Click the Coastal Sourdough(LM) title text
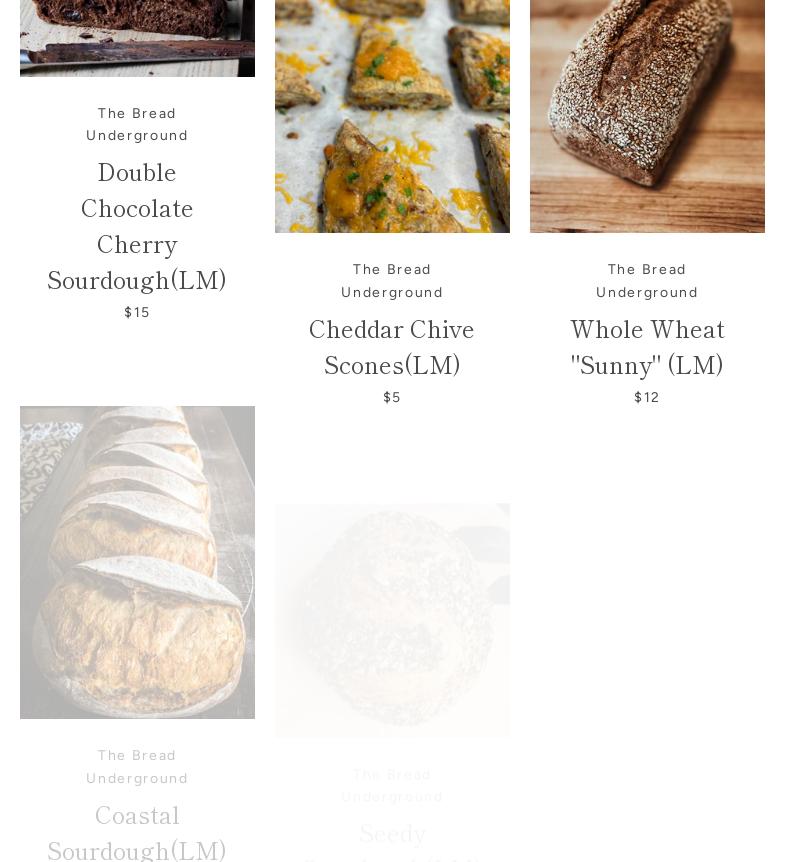Viewport: 785px width, 862px height. coord(137,832)
